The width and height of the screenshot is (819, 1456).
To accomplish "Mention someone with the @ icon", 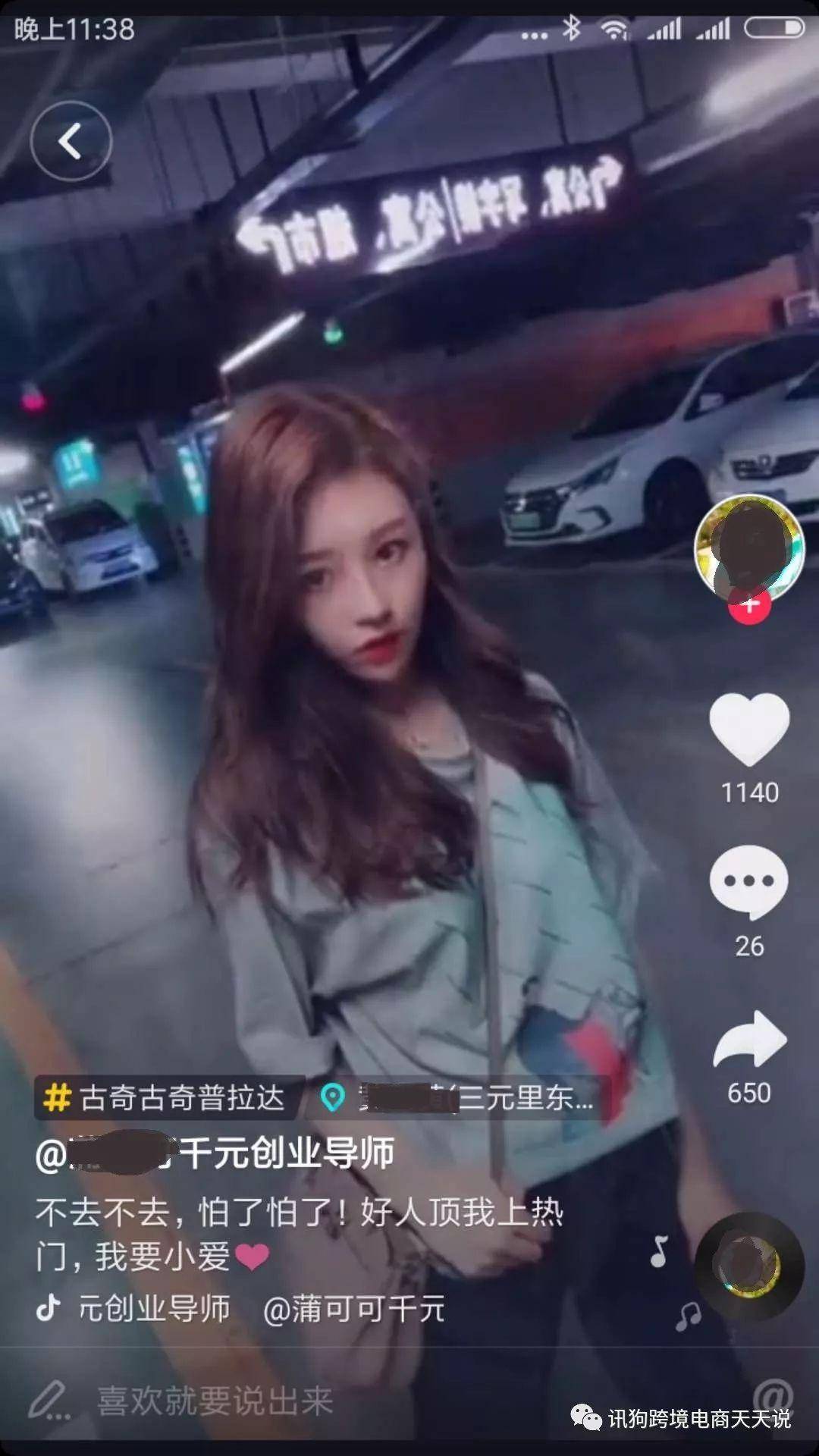I will (772, 1394).
